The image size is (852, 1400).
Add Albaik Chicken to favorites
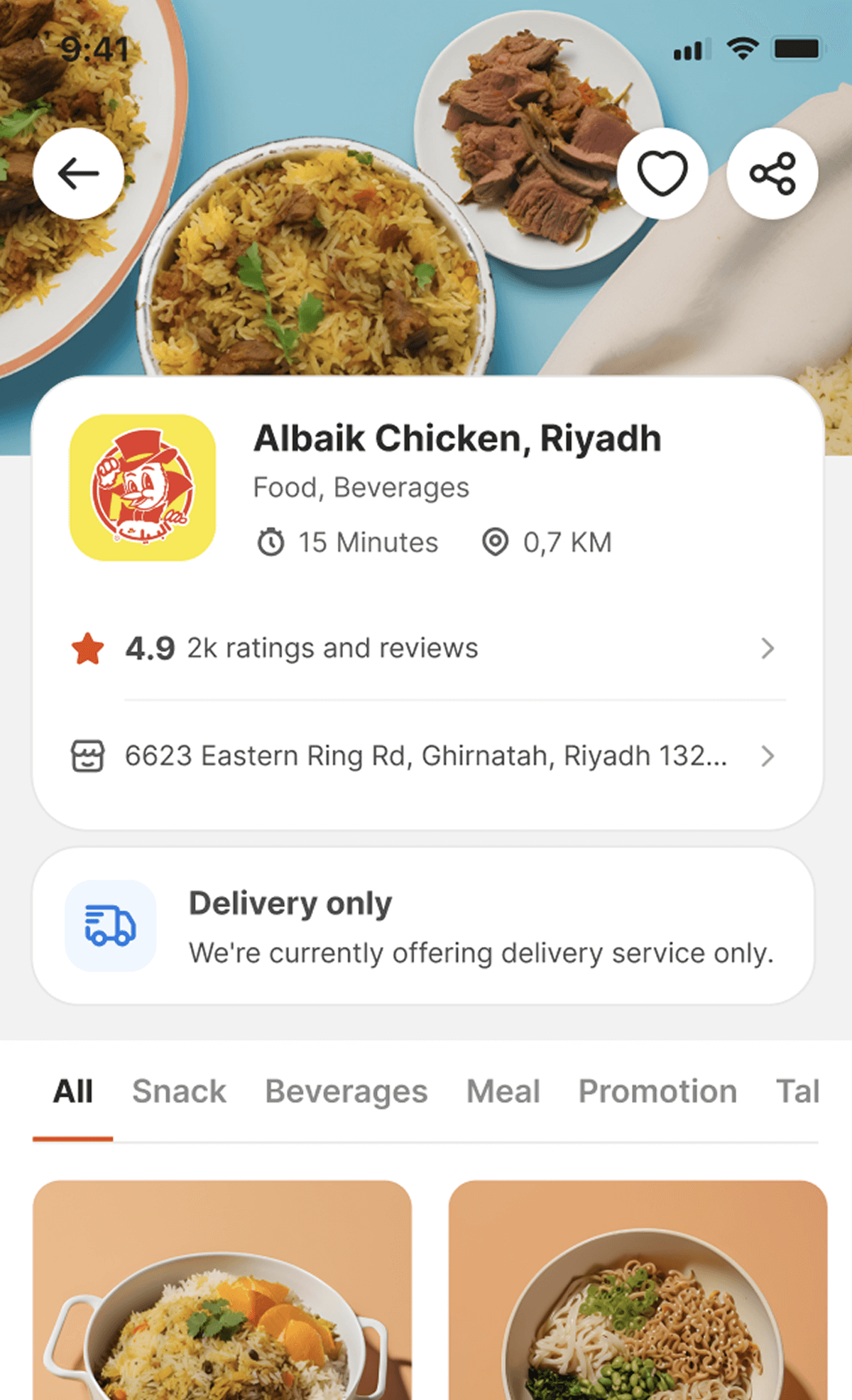662,173
